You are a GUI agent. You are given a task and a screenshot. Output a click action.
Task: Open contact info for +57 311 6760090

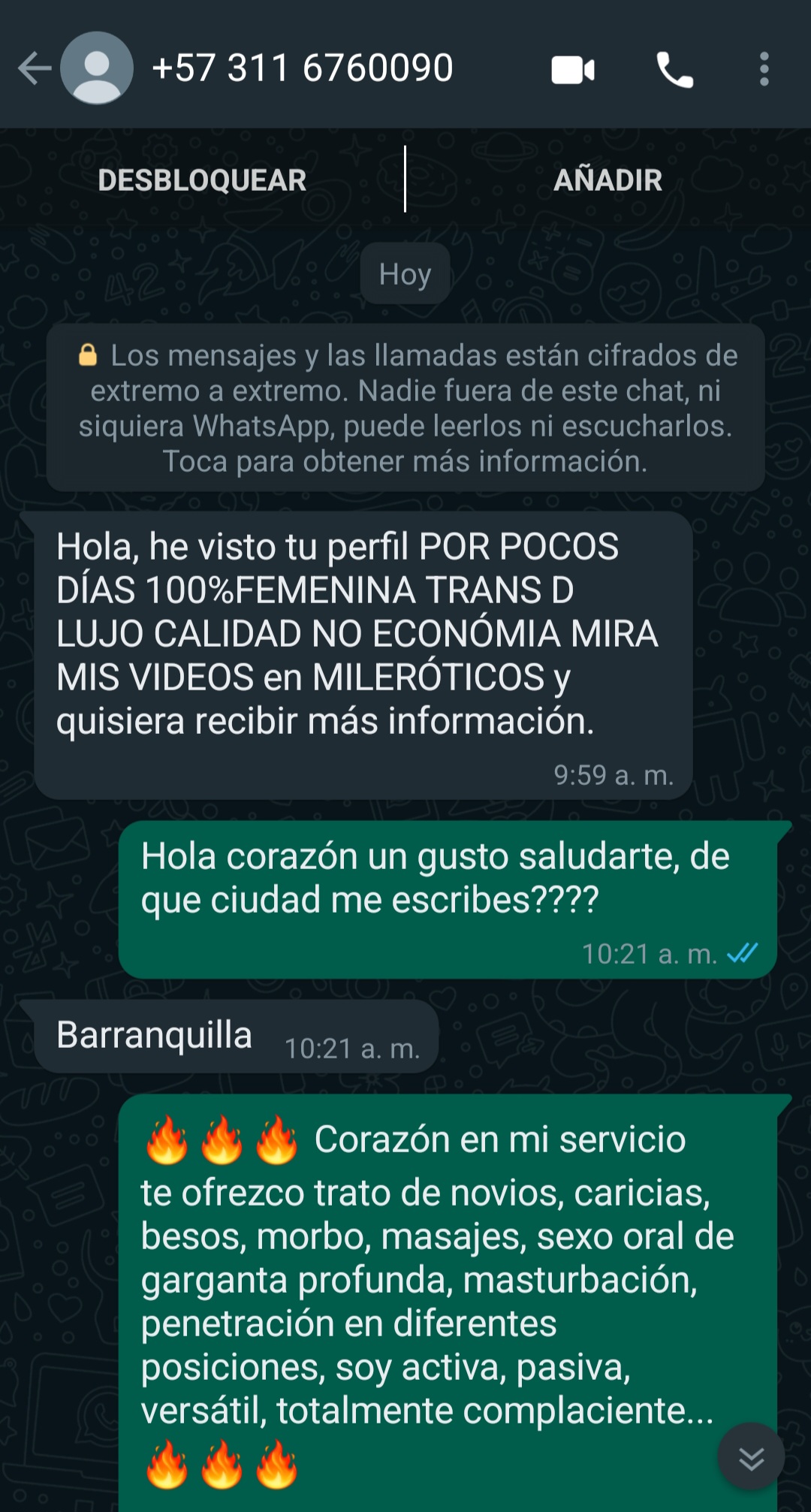[x=302, y=68]
